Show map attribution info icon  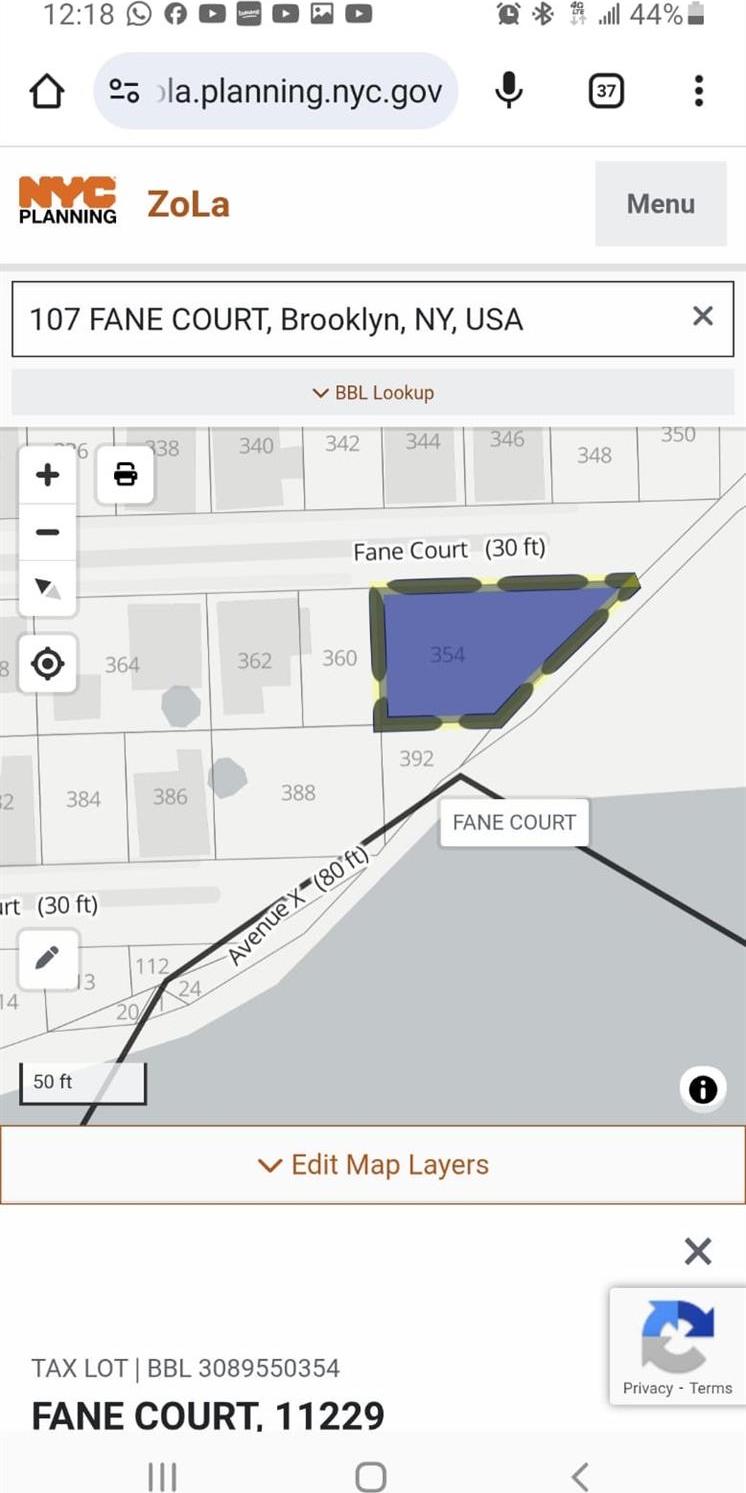[x=703, y=1089]
